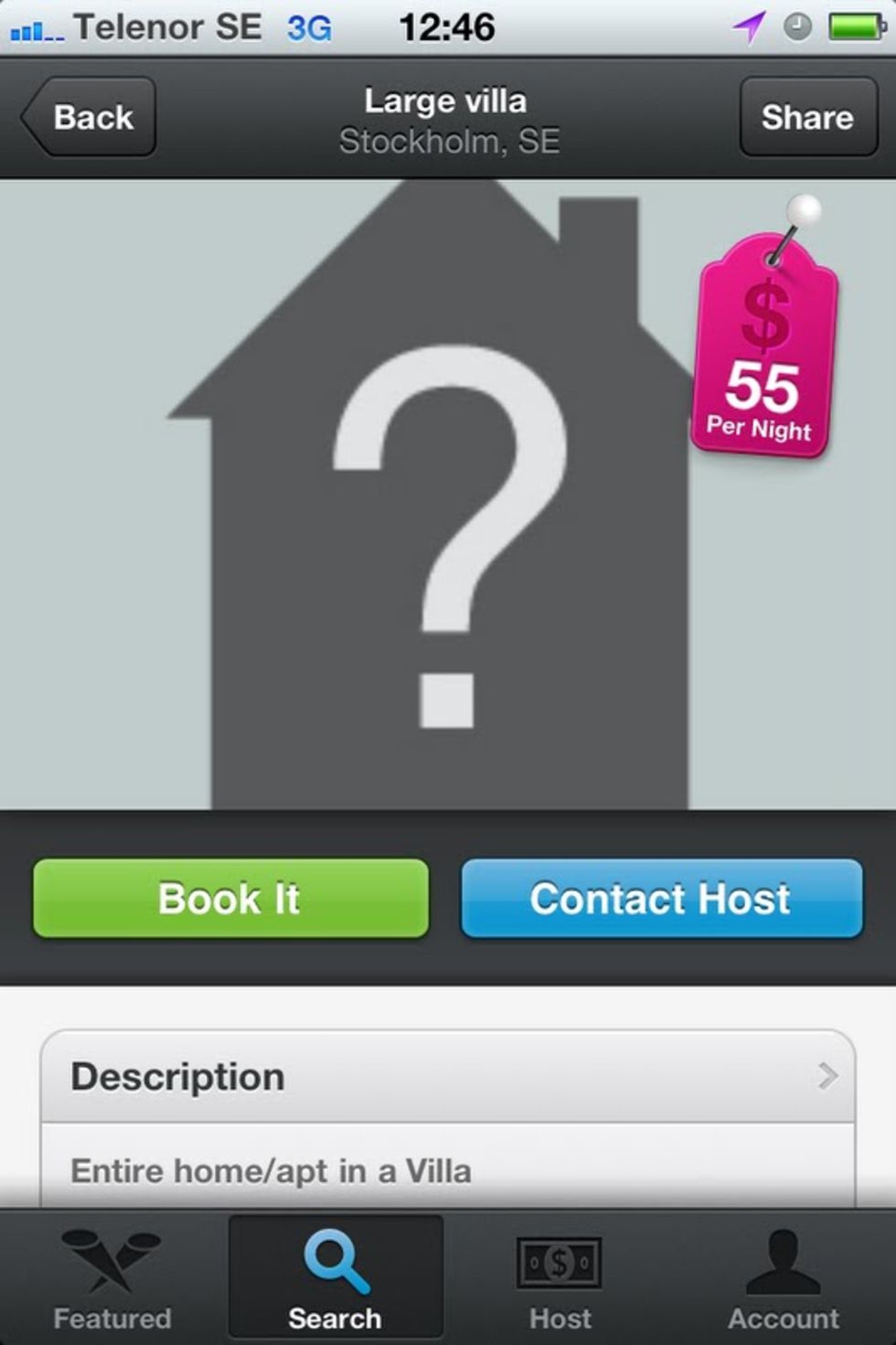Share this Large villa listing

pos(807,117)
